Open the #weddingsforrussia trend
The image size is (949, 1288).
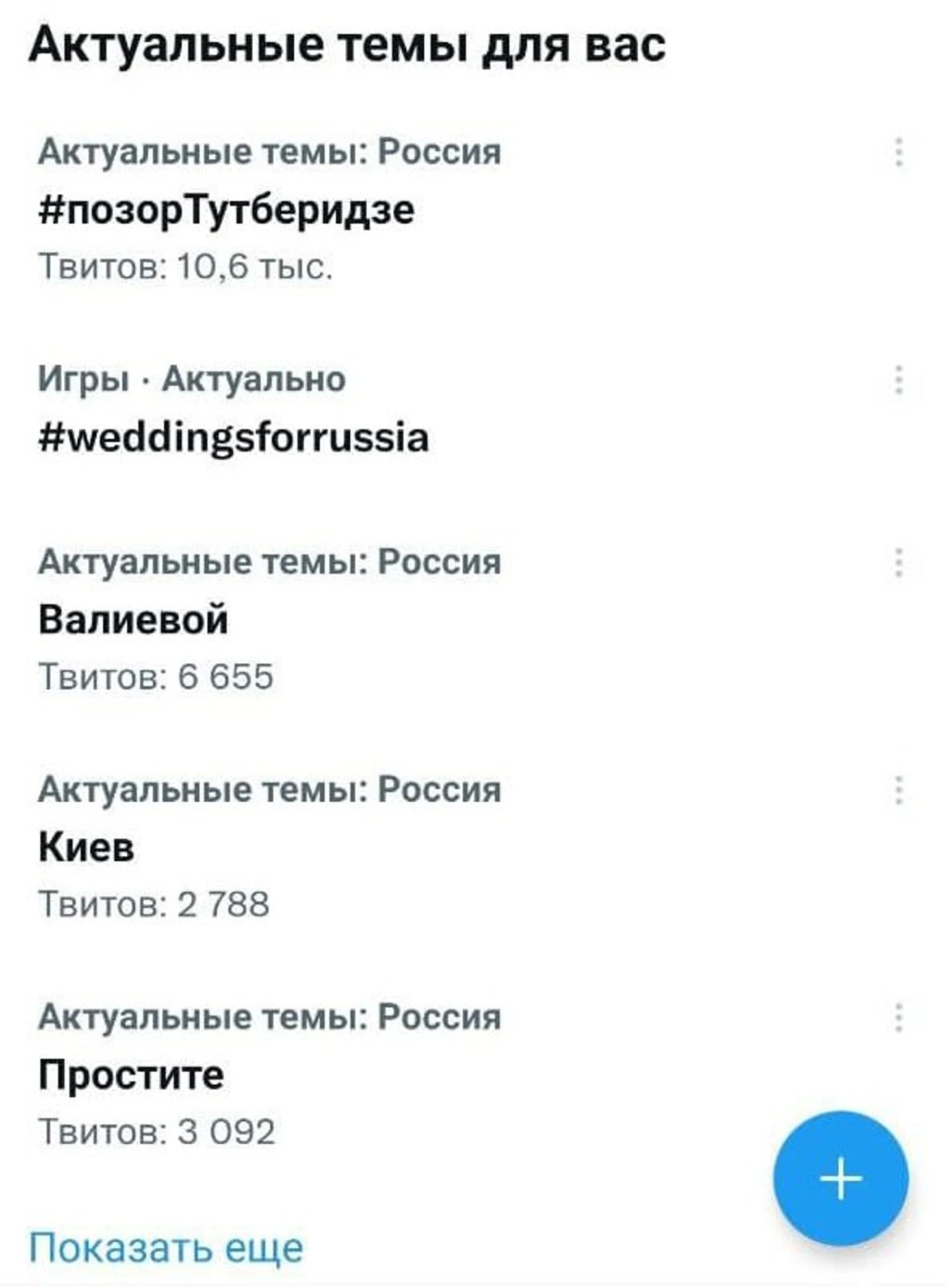233,438
